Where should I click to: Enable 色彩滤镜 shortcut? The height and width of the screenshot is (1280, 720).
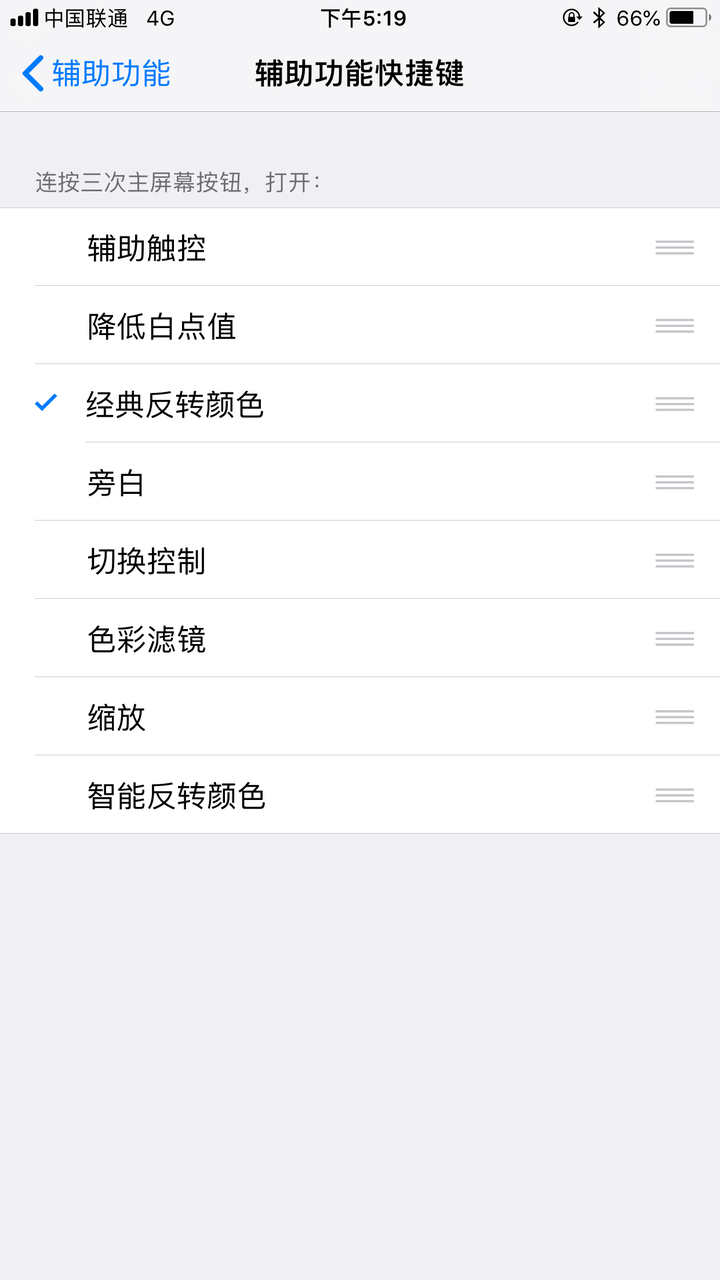point(360,638)
